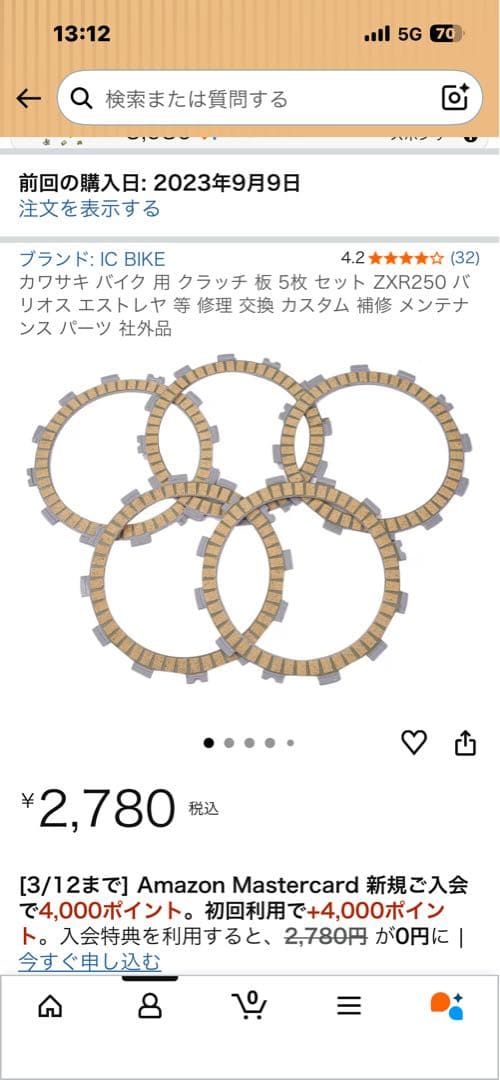The image size is (500, 1080).
Task: Open the AI assistant chat tab
Action: (448, 1006)
